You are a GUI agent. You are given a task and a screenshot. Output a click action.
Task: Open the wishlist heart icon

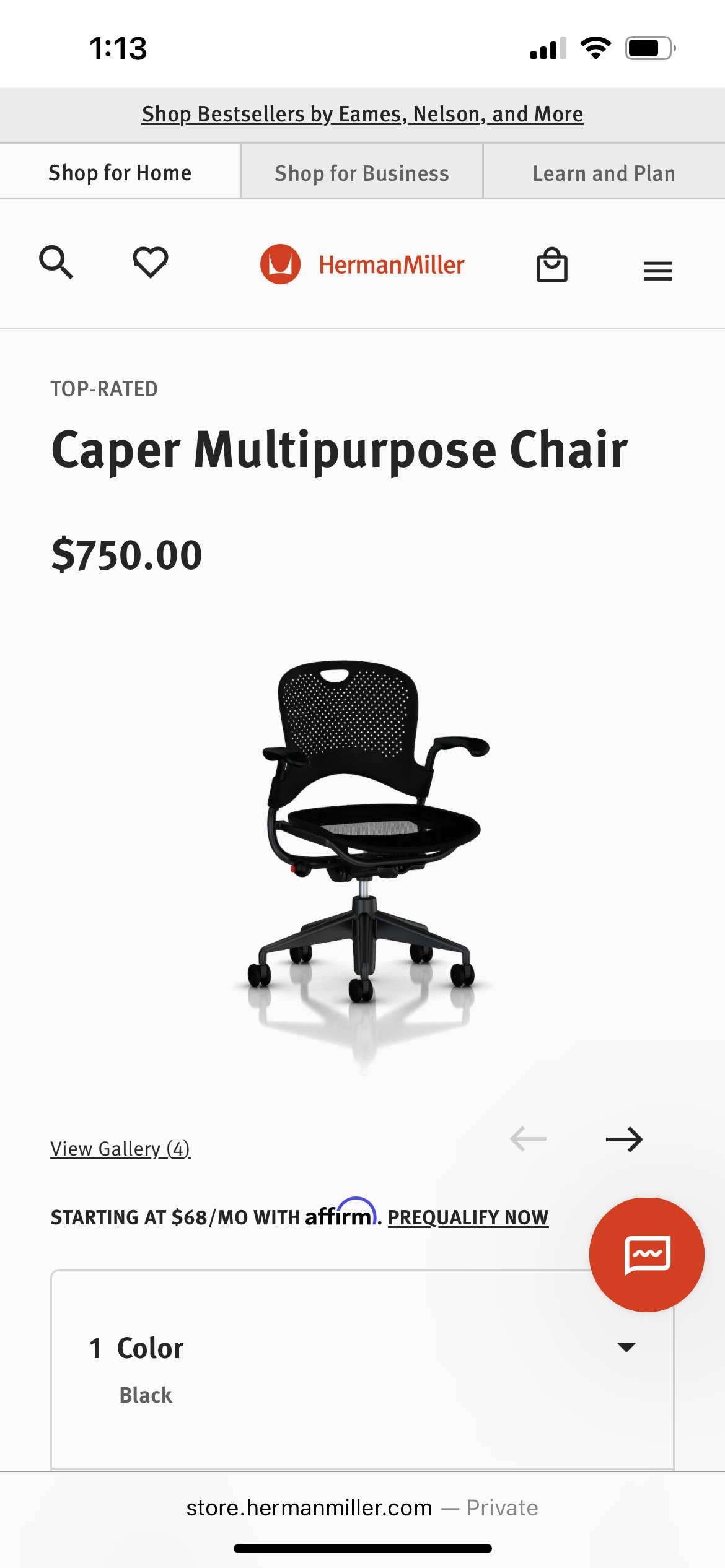(151, 263)
